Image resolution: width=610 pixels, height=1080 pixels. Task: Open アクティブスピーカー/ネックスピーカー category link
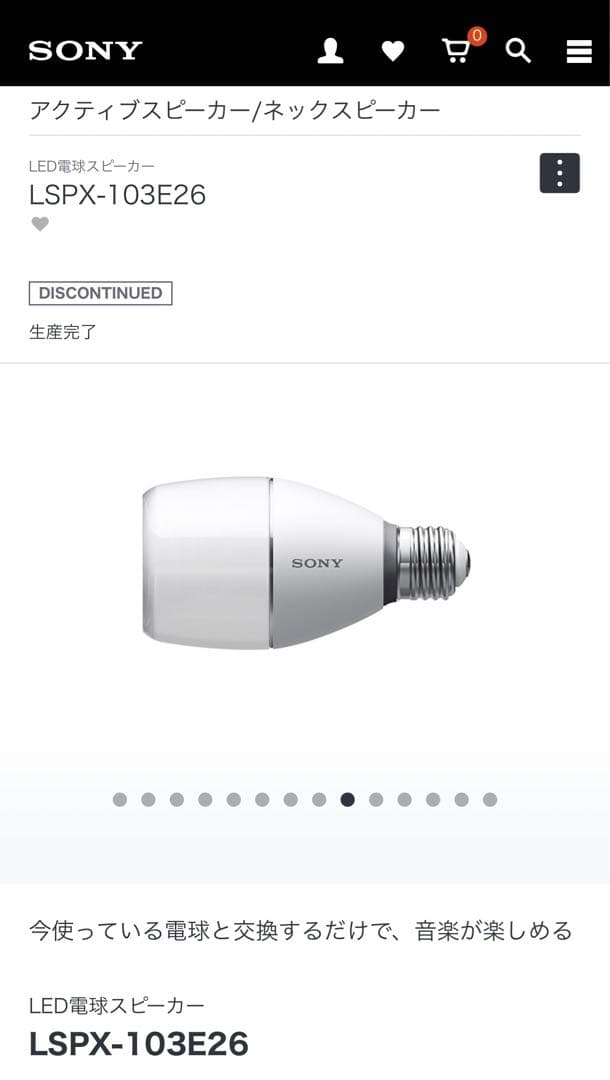234,110
